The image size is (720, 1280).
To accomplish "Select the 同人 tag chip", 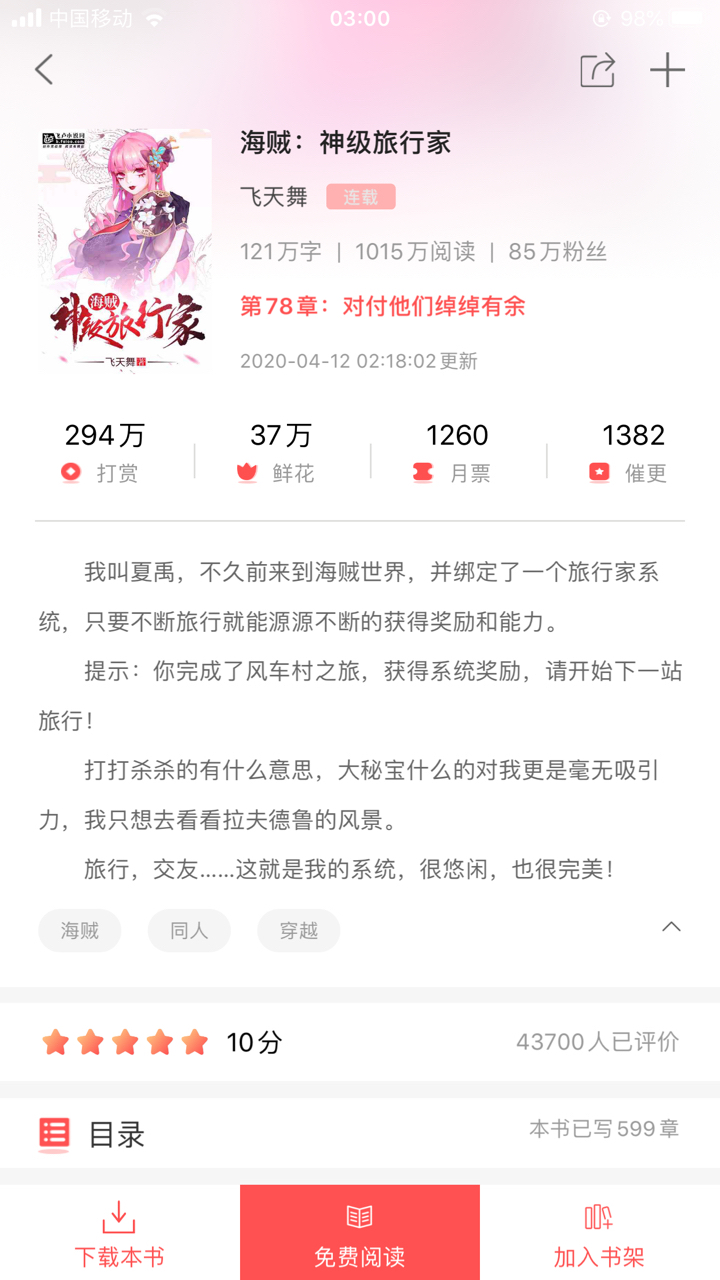I will [189, 931].
